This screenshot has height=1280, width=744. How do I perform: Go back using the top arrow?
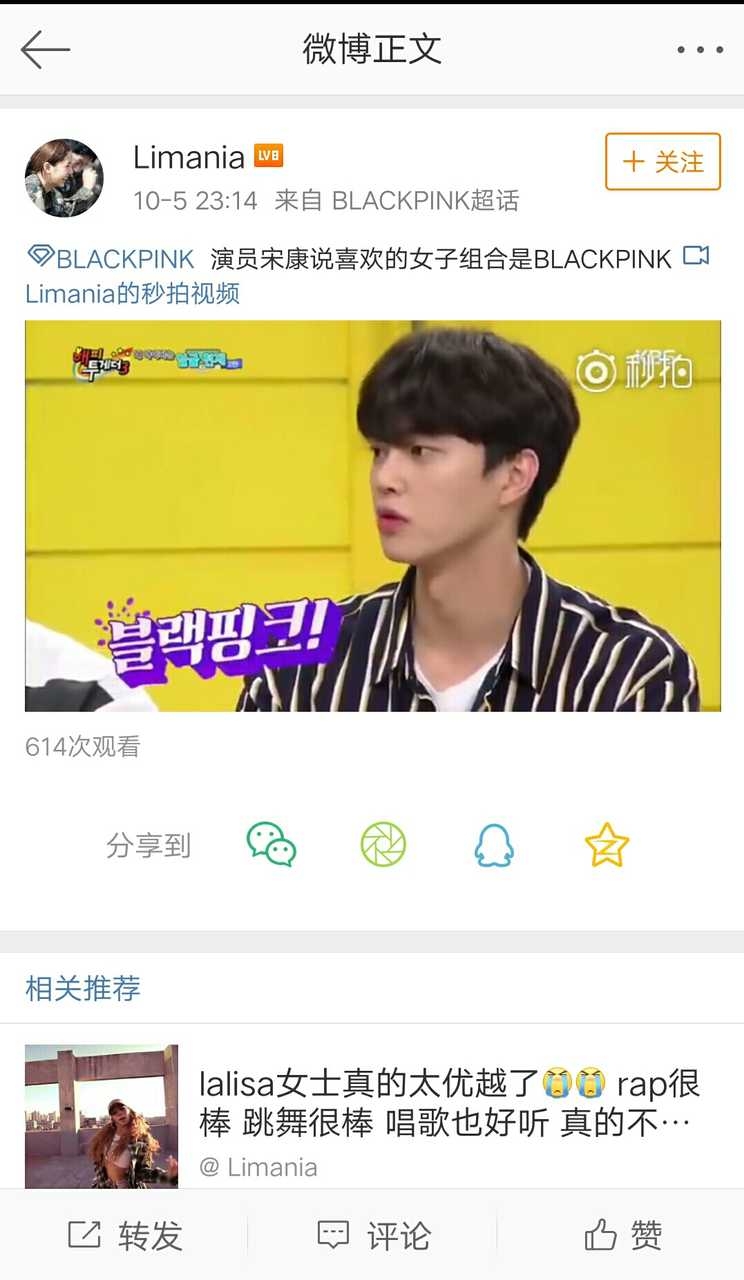pos(45,49)
